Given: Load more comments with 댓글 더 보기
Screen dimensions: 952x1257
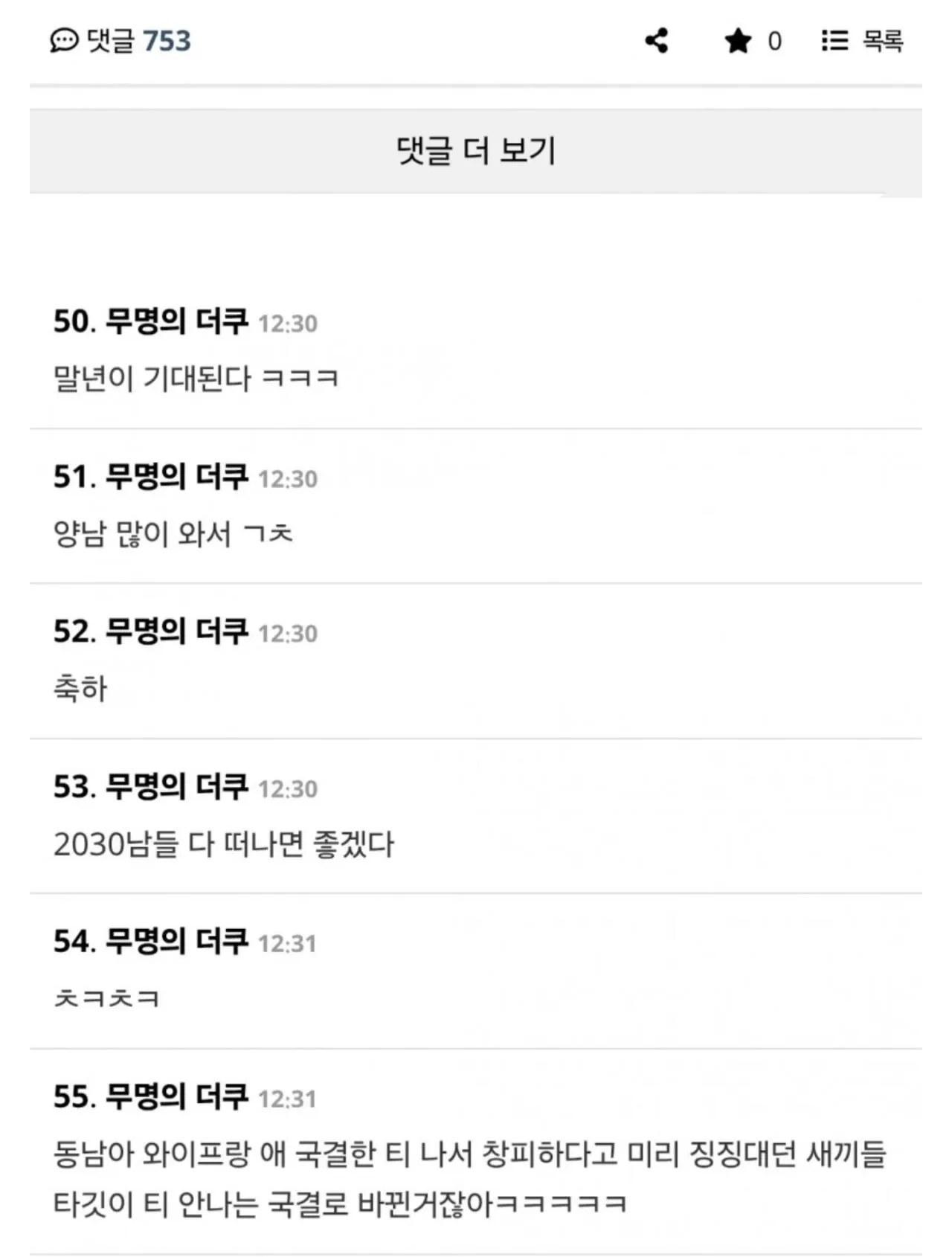Looking at the screenshot, I should click(475, 152).
